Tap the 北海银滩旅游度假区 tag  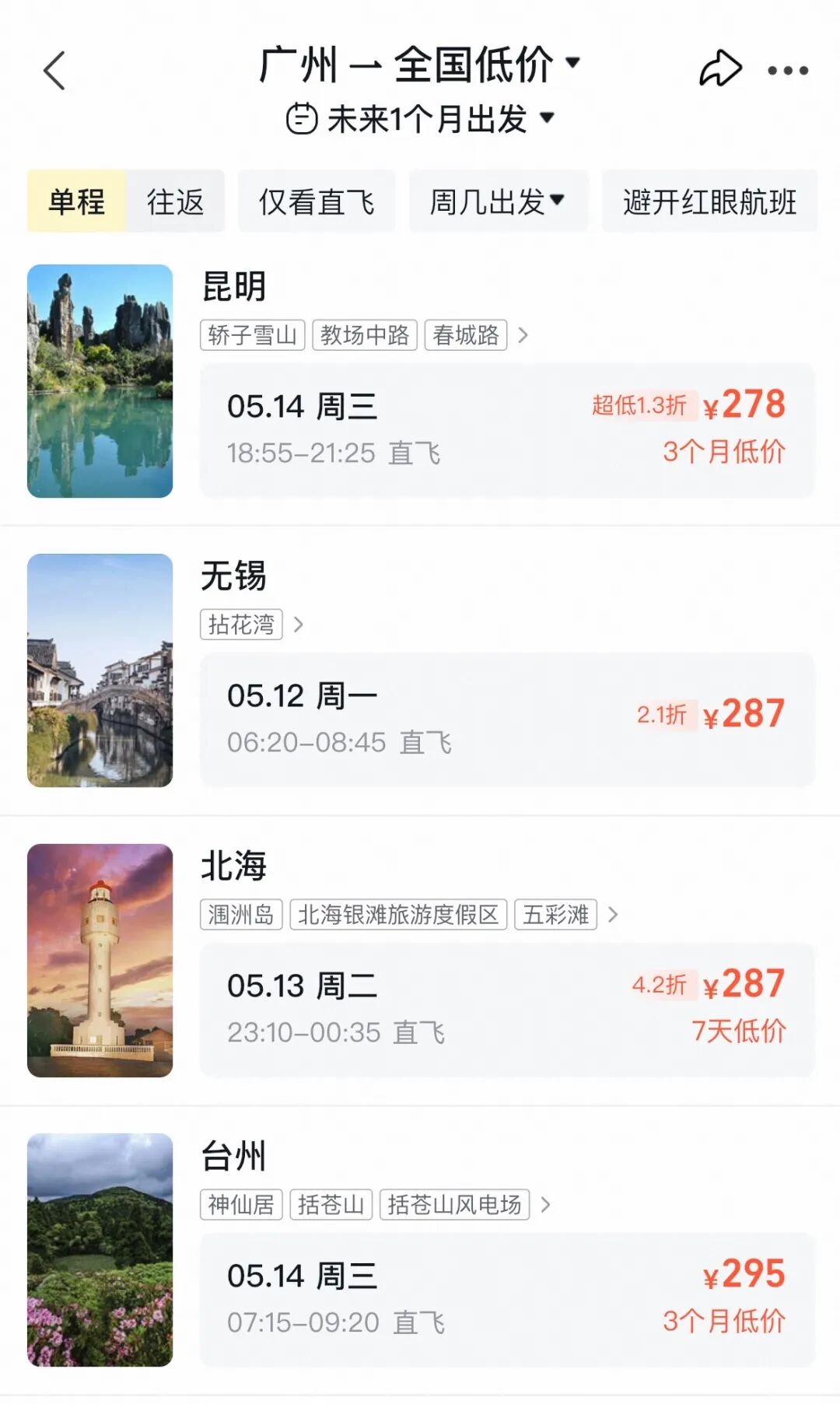pos(398,915)
